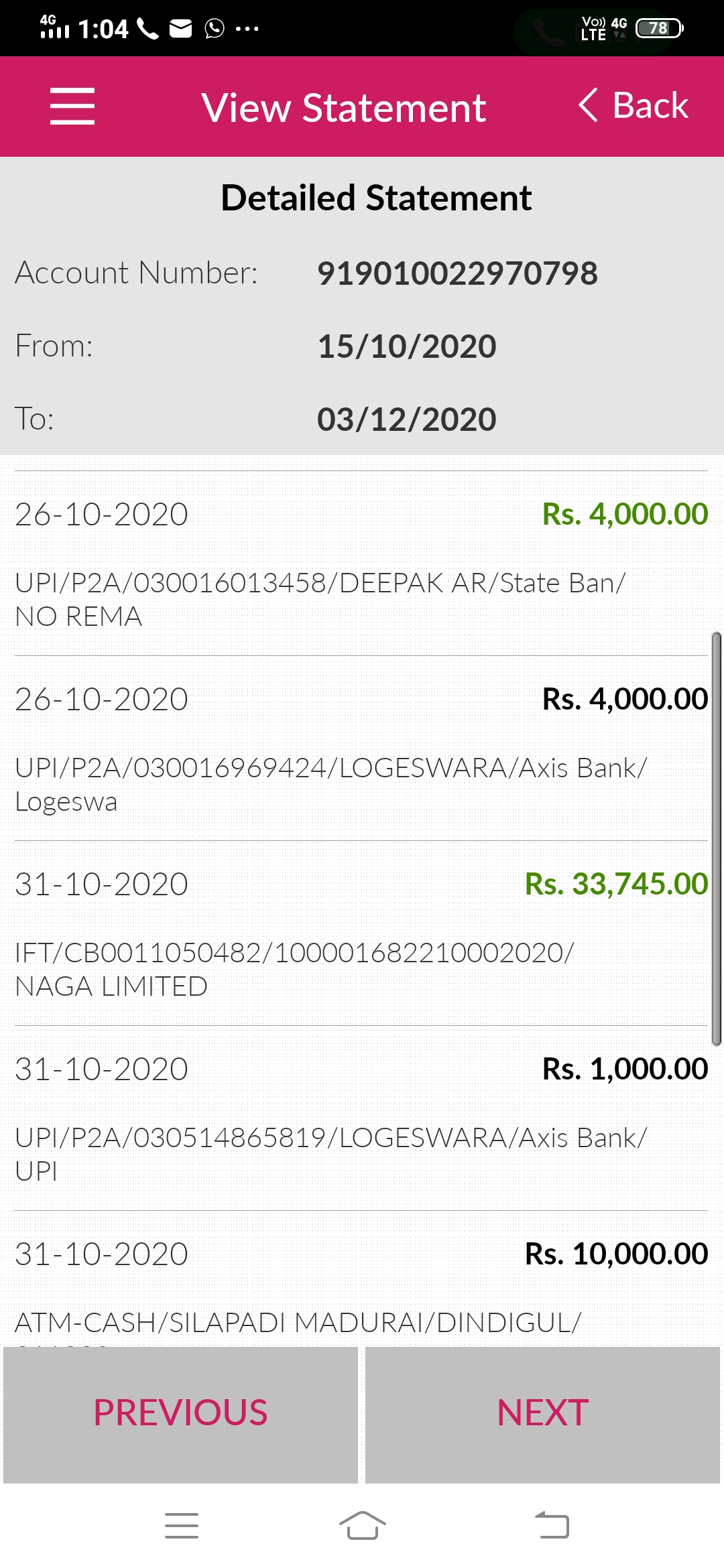Tap the system back navigation button
This screenshot has width=724, height=1568.
(552, 1526)
